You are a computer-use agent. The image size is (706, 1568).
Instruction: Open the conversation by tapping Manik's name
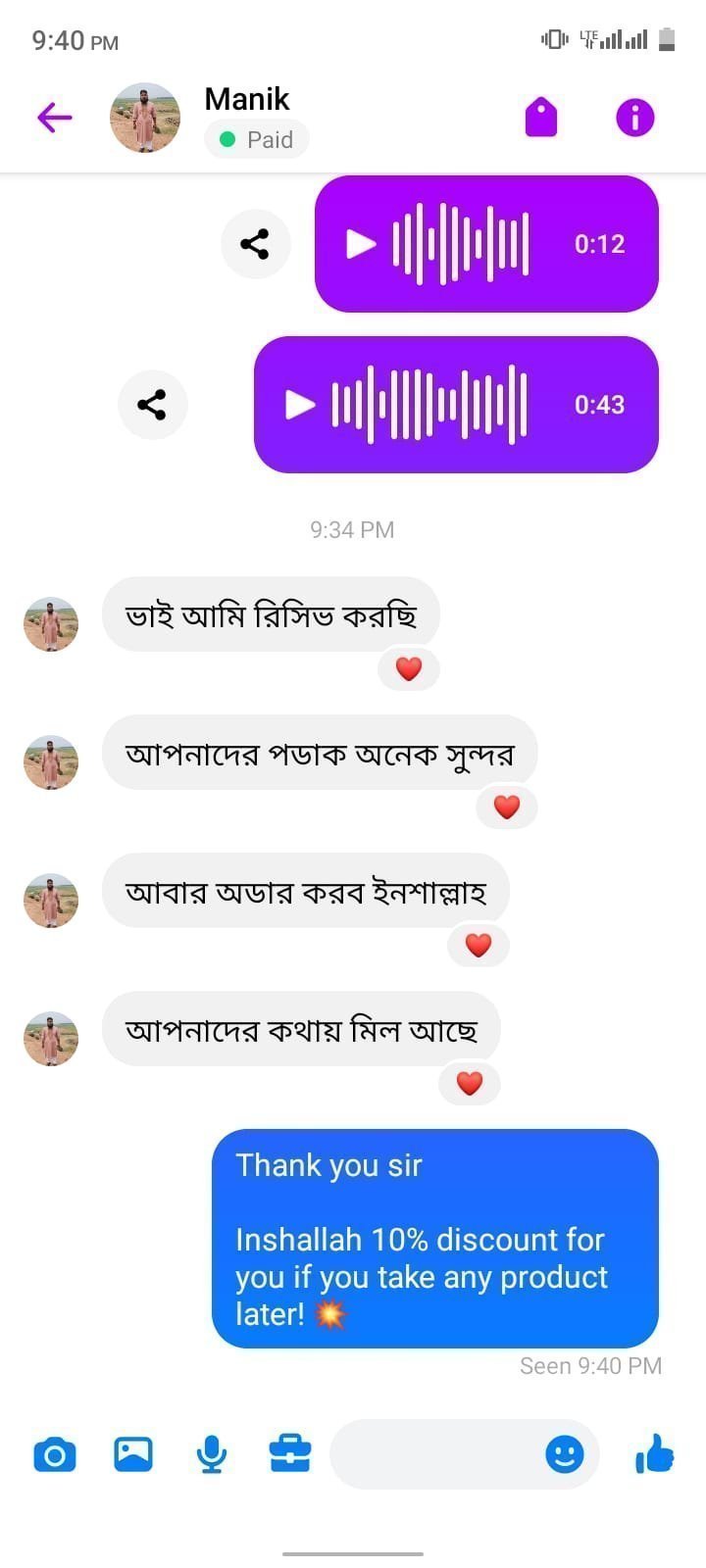pyautogui.click(x=246, y=98)
